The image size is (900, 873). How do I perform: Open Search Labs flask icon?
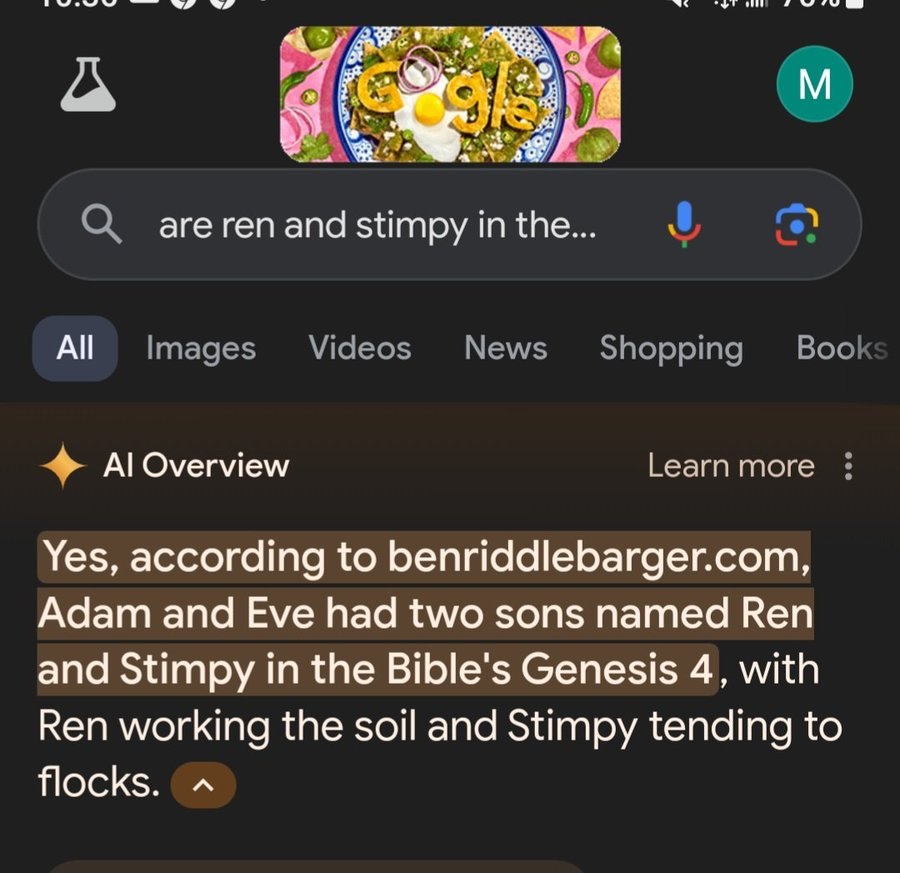tap(88, 84)
